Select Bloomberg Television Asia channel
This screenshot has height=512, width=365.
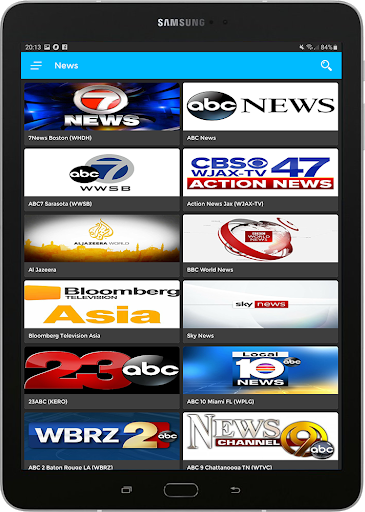tap(102, 312)
